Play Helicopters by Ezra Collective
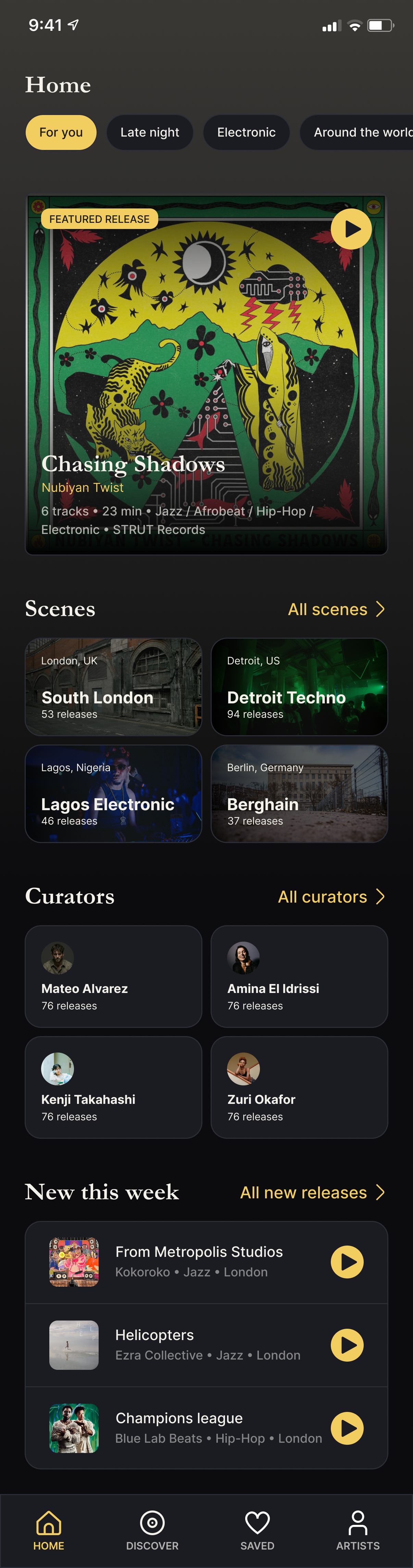 [x=347, y=1345]
